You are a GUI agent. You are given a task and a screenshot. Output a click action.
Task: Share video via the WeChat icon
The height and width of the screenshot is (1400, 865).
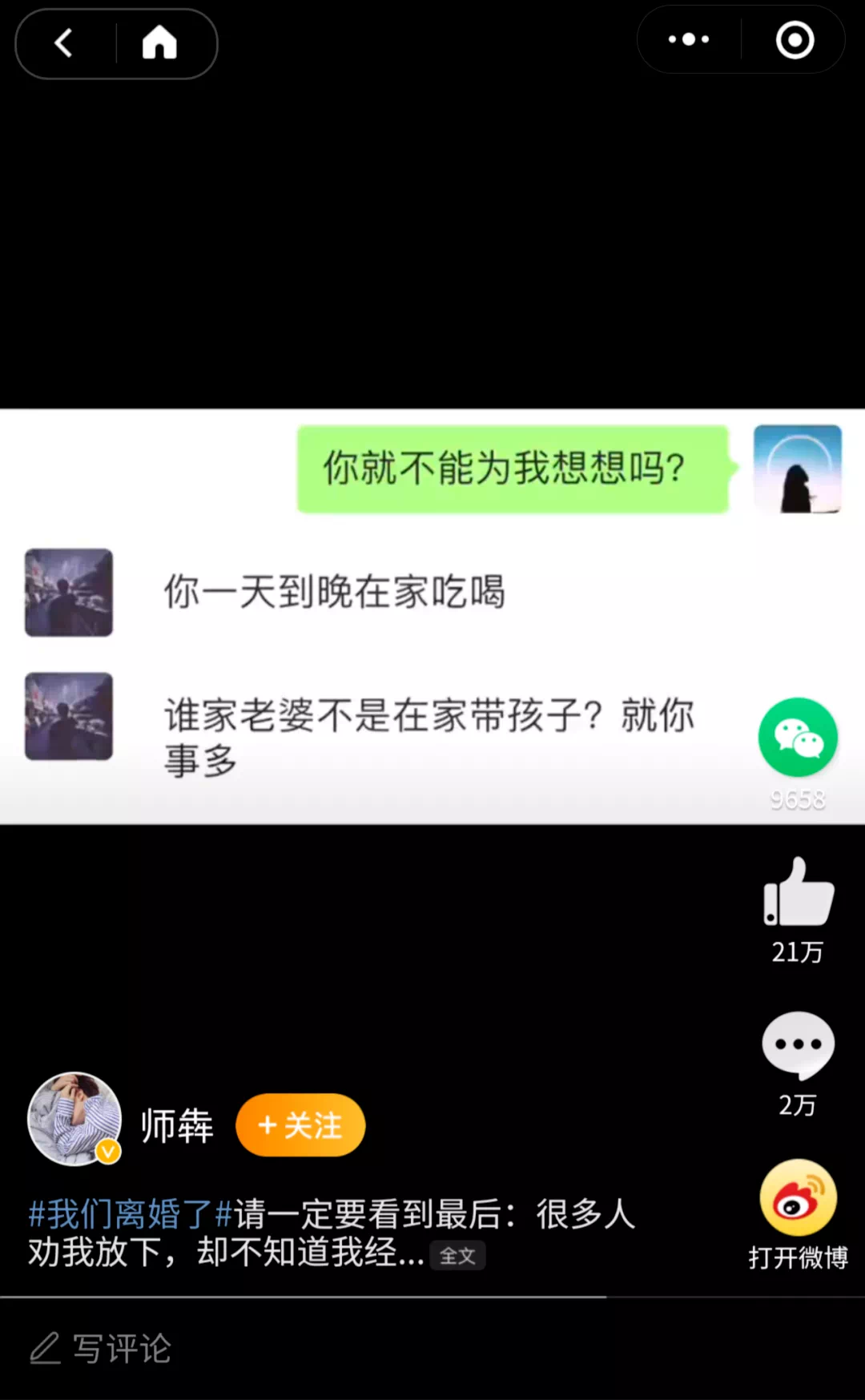tap(798, 738)
